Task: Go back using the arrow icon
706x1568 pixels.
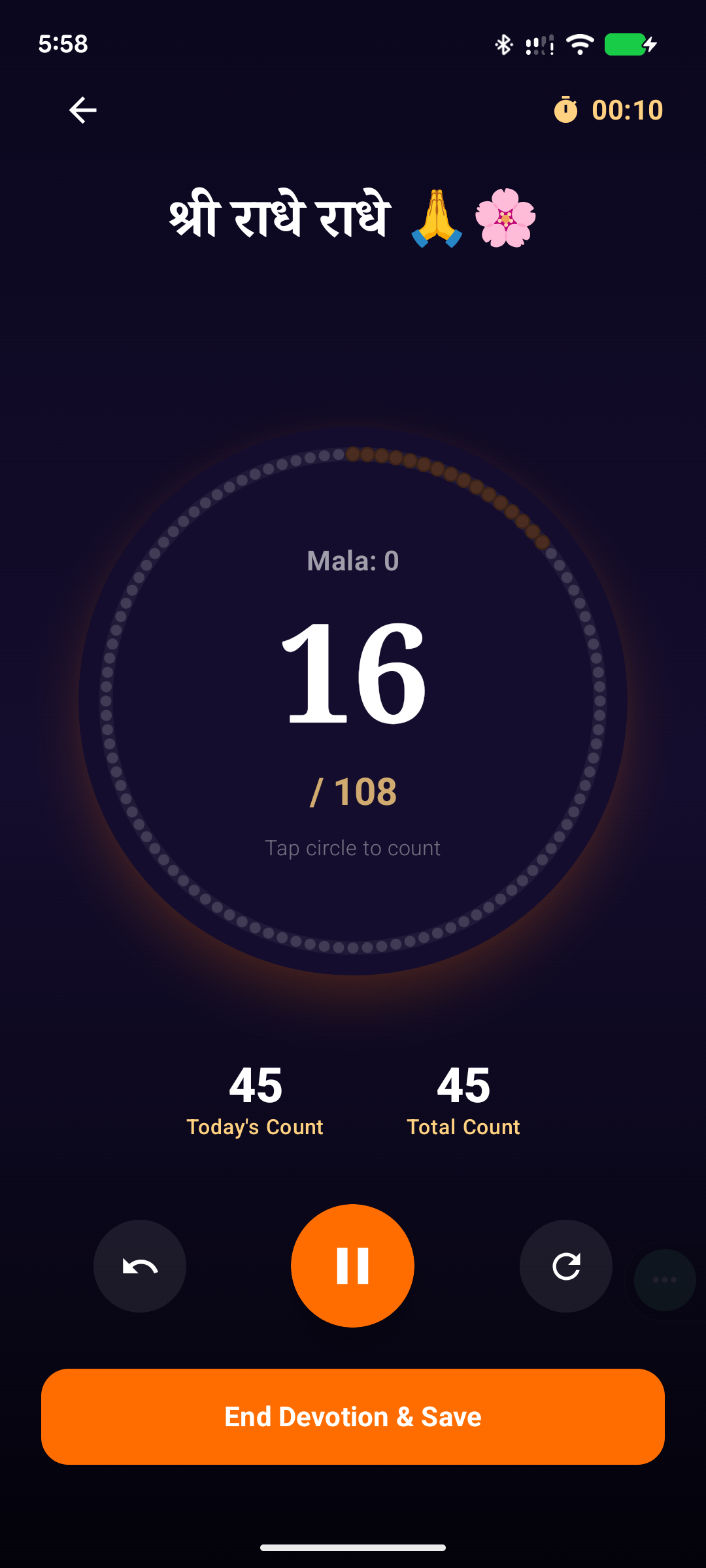Action: tap(83, 110)
